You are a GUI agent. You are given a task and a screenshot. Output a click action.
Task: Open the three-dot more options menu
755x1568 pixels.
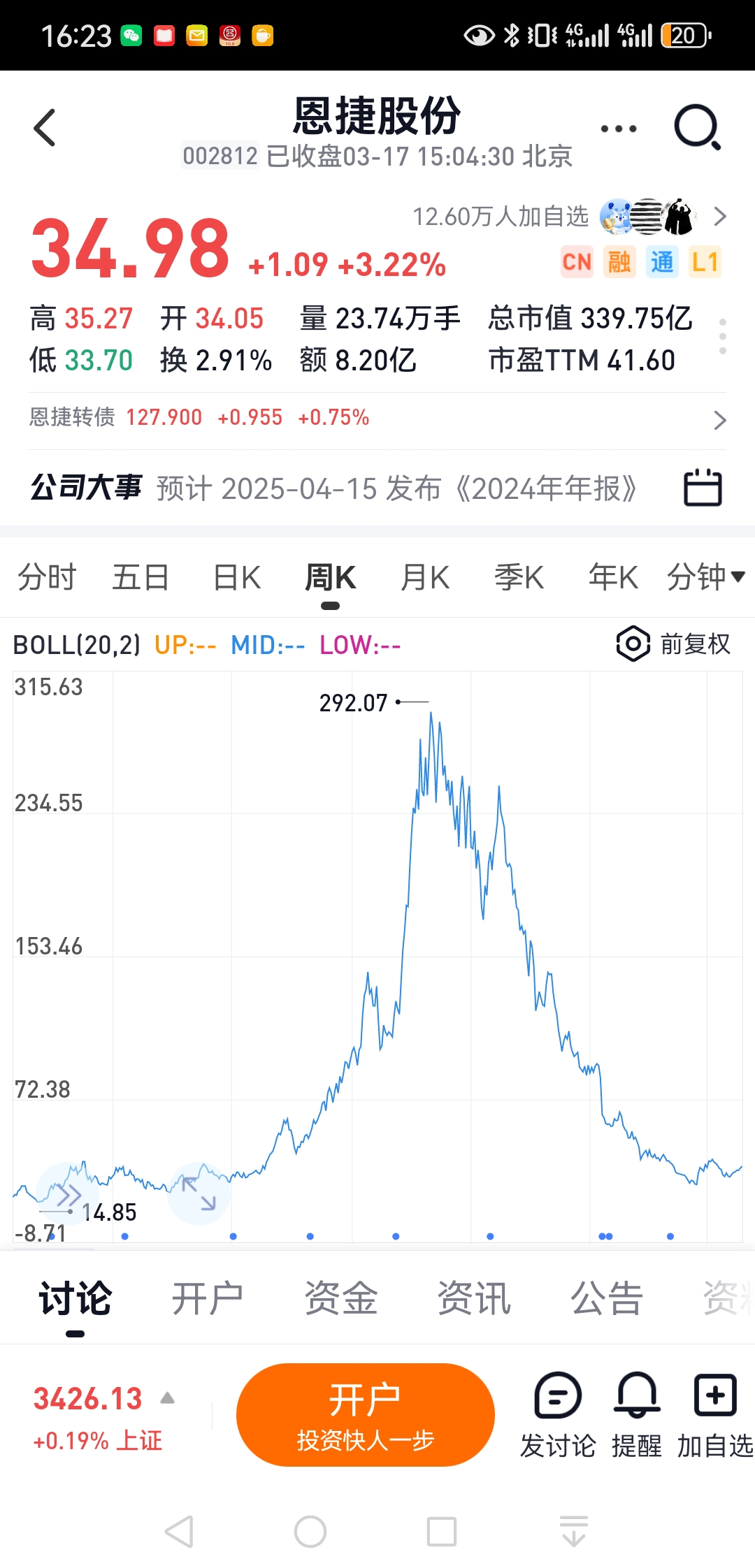point(619,129)
